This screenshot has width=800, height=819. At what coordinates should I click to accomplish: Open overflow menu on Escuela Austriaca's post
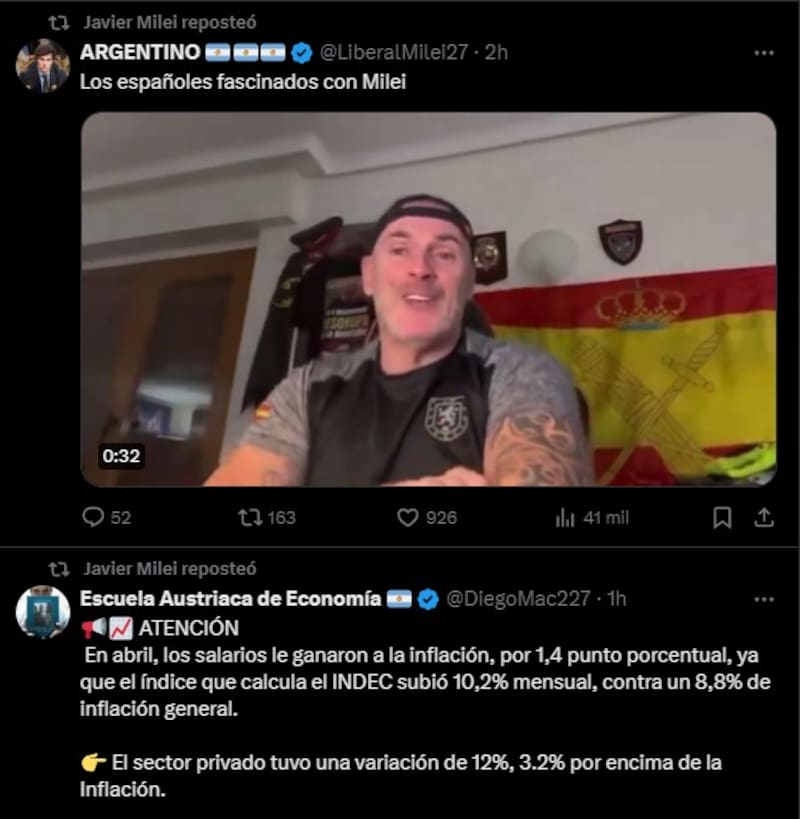pos(763,599)
